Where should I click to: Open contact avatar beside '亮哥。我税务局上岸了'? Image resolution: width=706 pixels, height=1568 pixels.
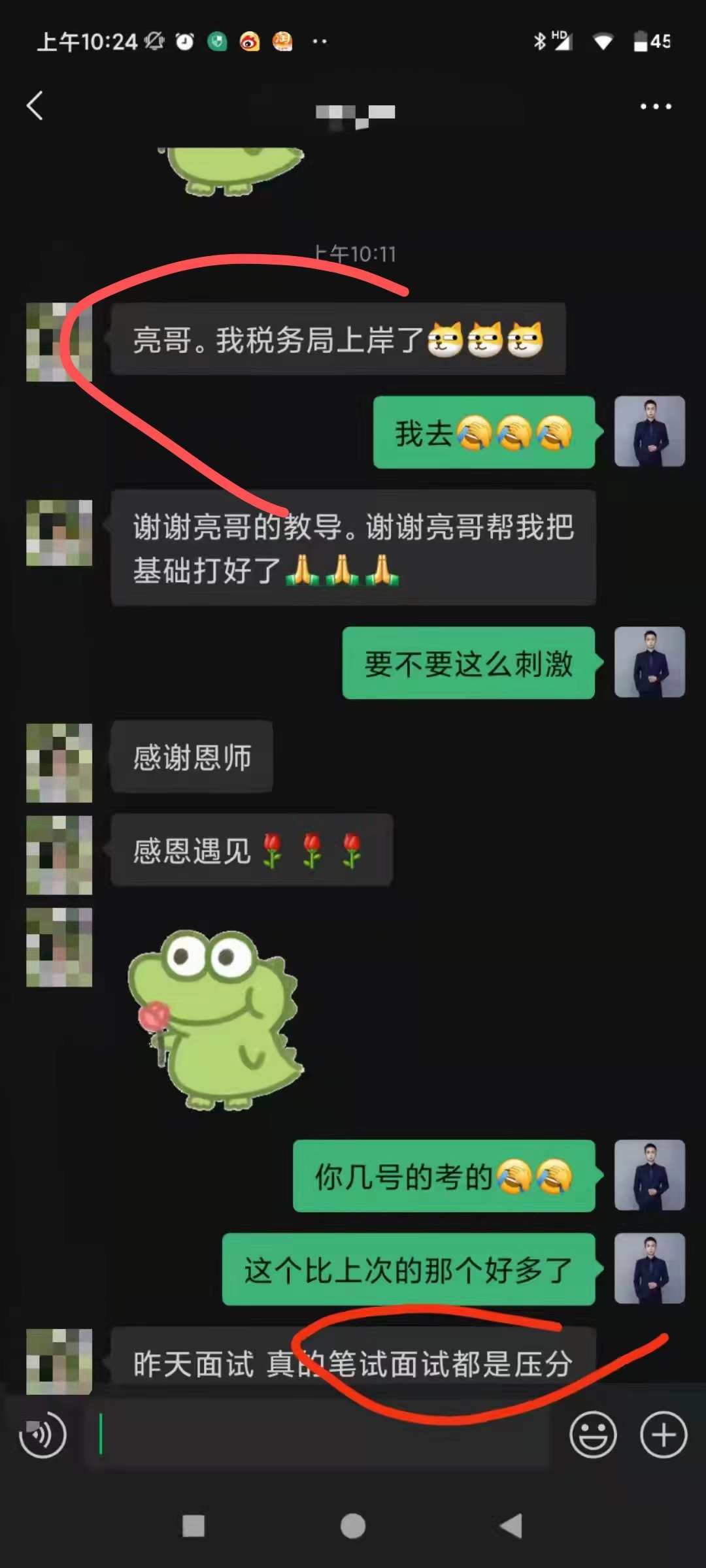pos(59,342)
